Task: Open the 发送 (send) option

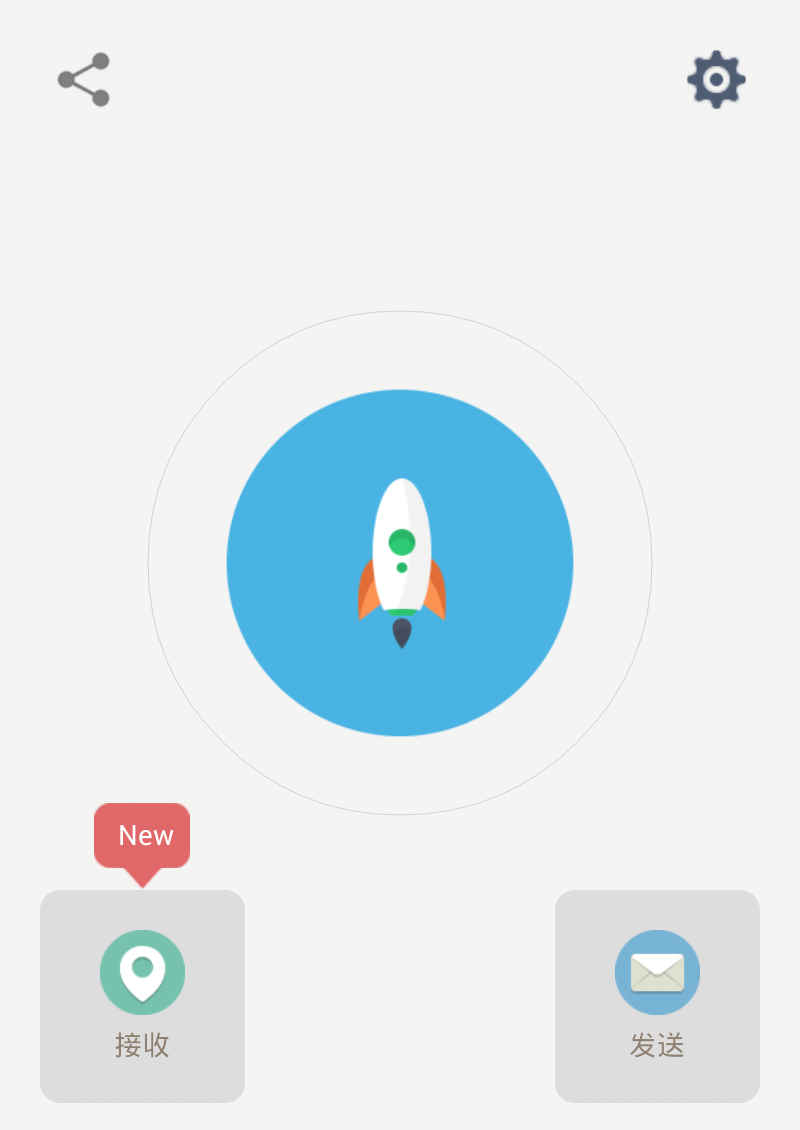Action: point(657,996)
